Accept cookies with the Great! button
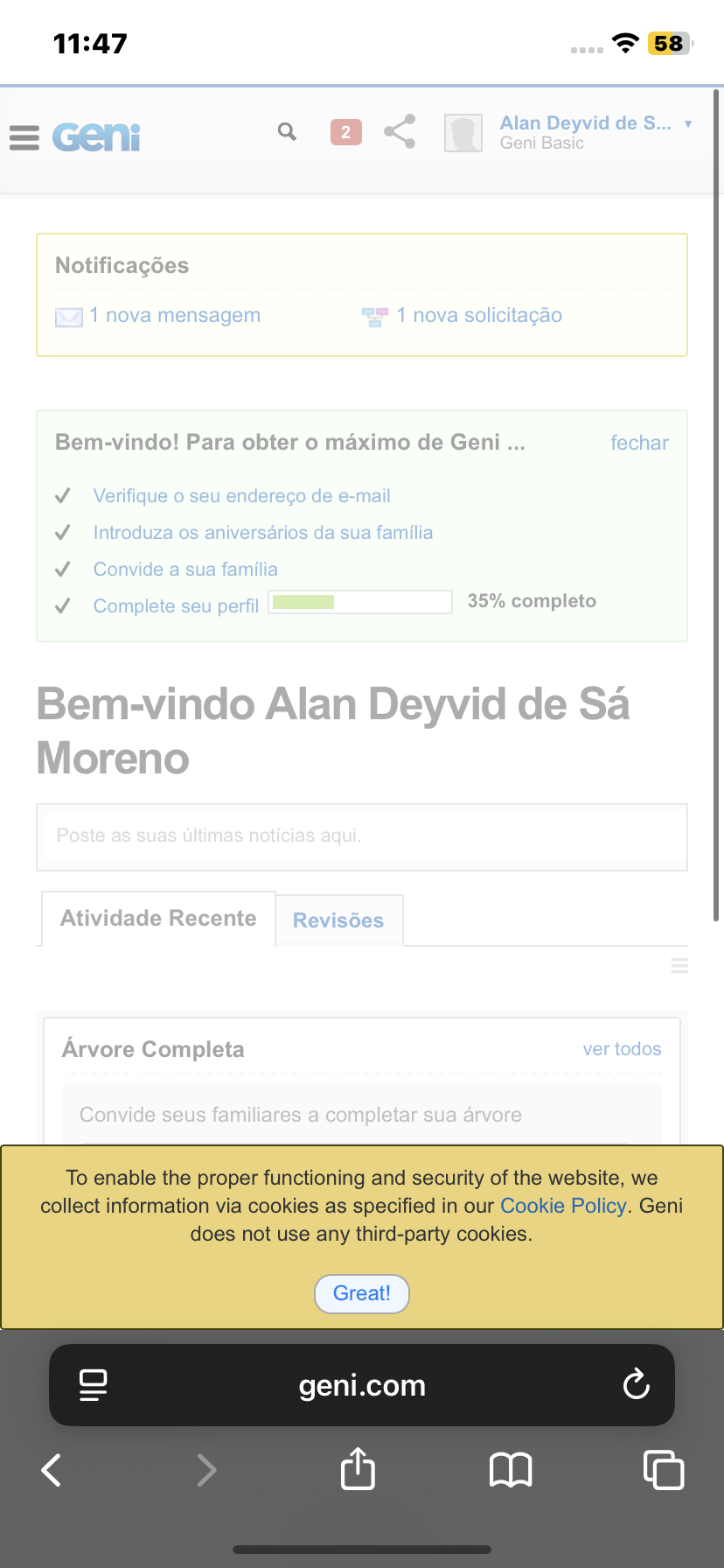The height and width of the screenshot is (1568, 724). pos(362,1294)
